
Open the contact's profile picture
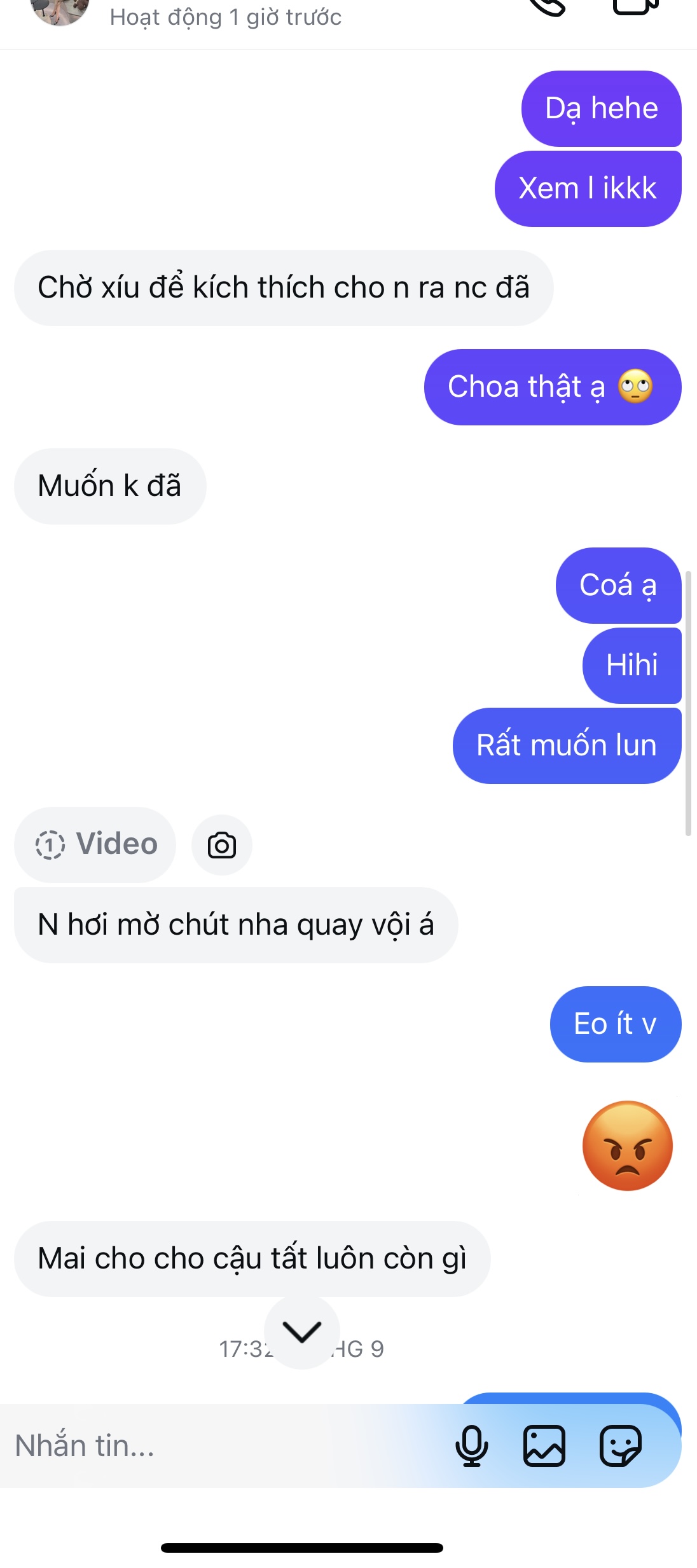click(x=60, y=9)
